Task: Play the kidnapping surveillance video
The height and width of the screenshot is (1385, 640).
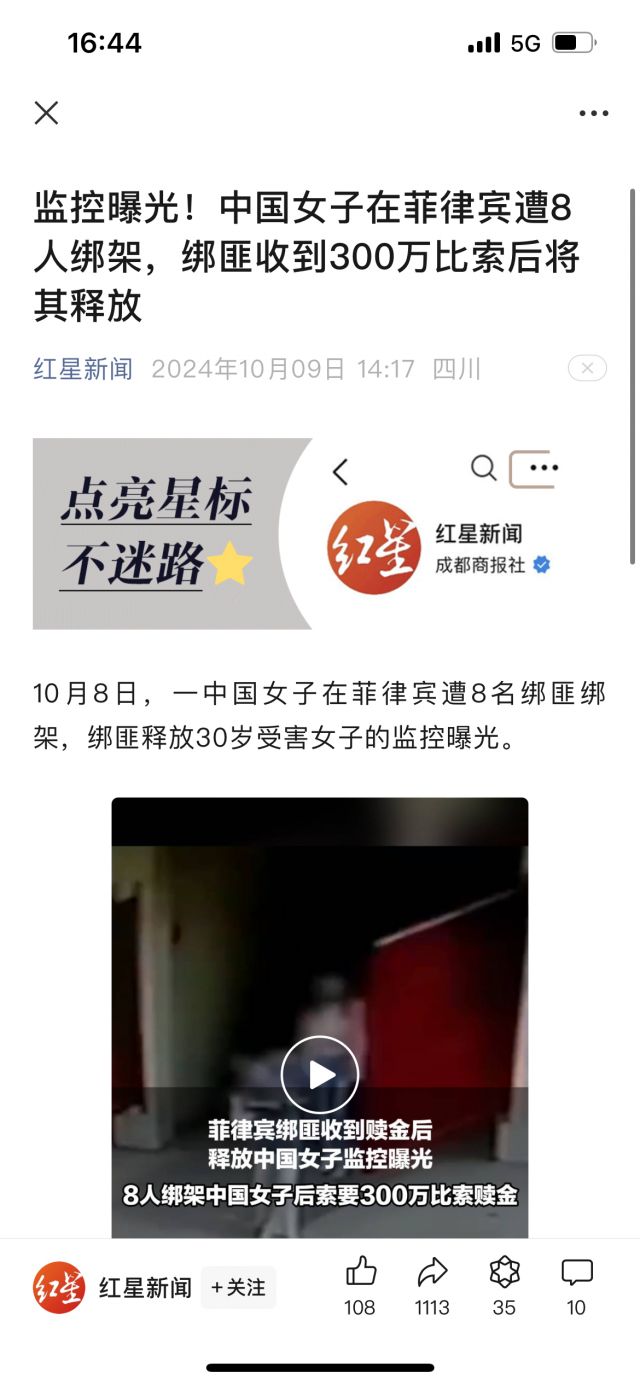Action: coord(320,1074)
